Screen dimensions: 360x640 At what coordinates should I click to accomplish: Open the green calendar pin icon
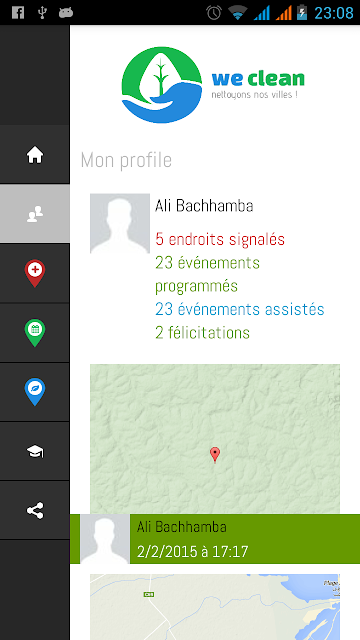click(x=35, y=333)
